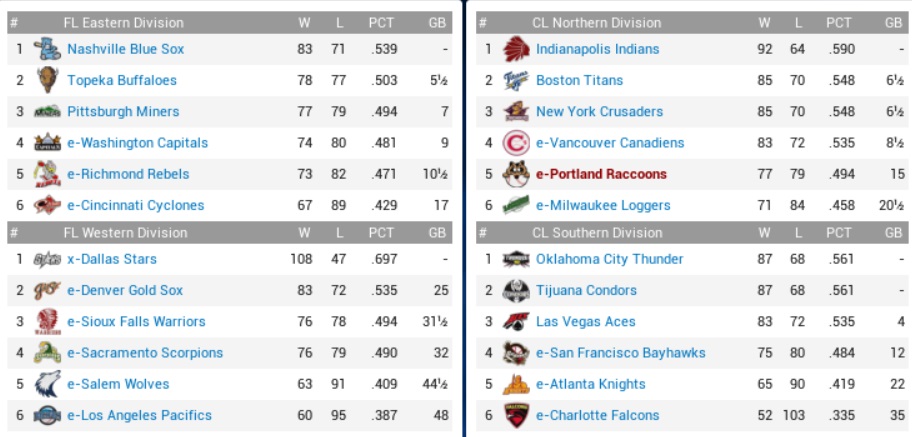912x437 pixels.
Task: Open the Indianapolis Indians team page
Action: pyautogui.click(x=597, y=49)
